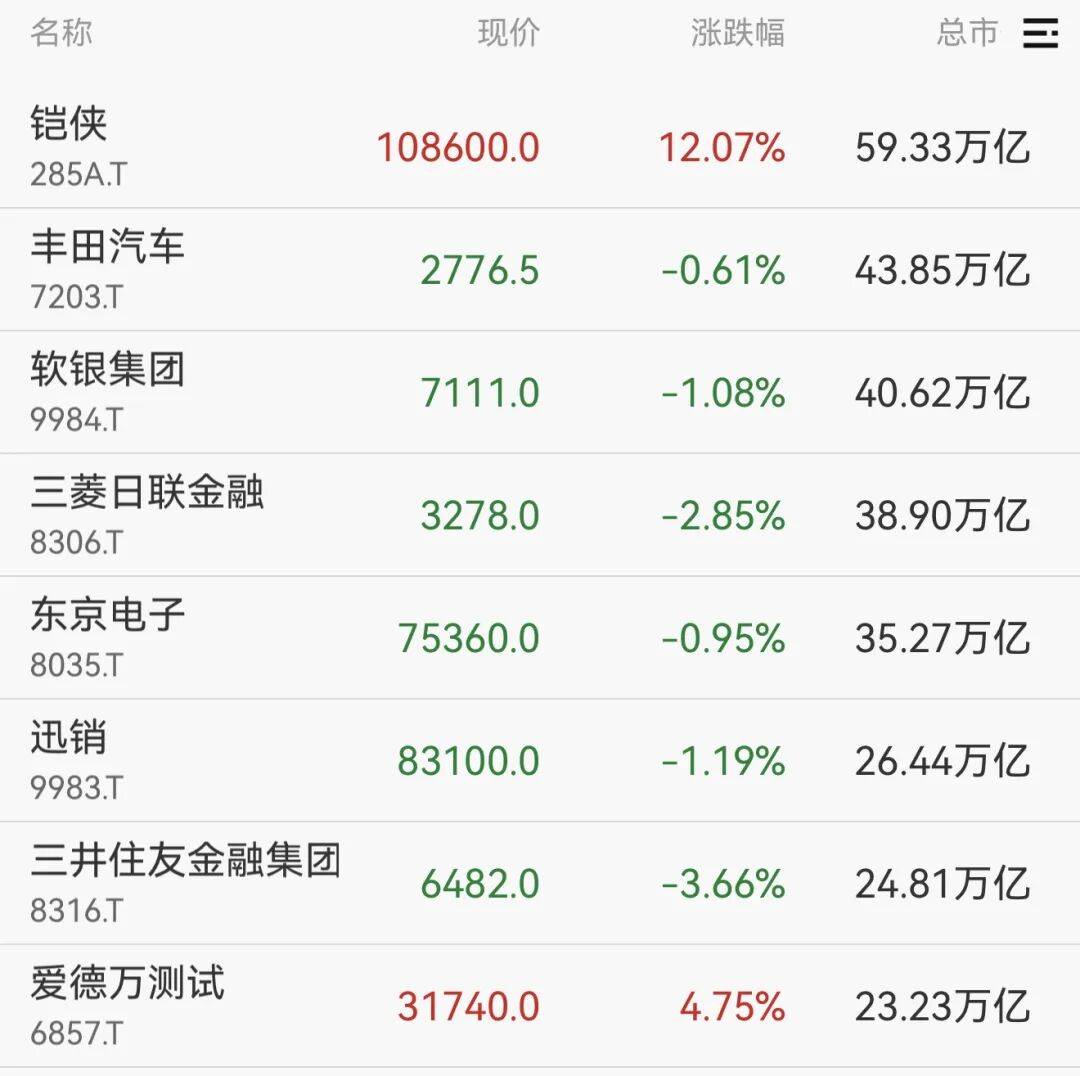Sort the list by 现价 column

point(508,33)
